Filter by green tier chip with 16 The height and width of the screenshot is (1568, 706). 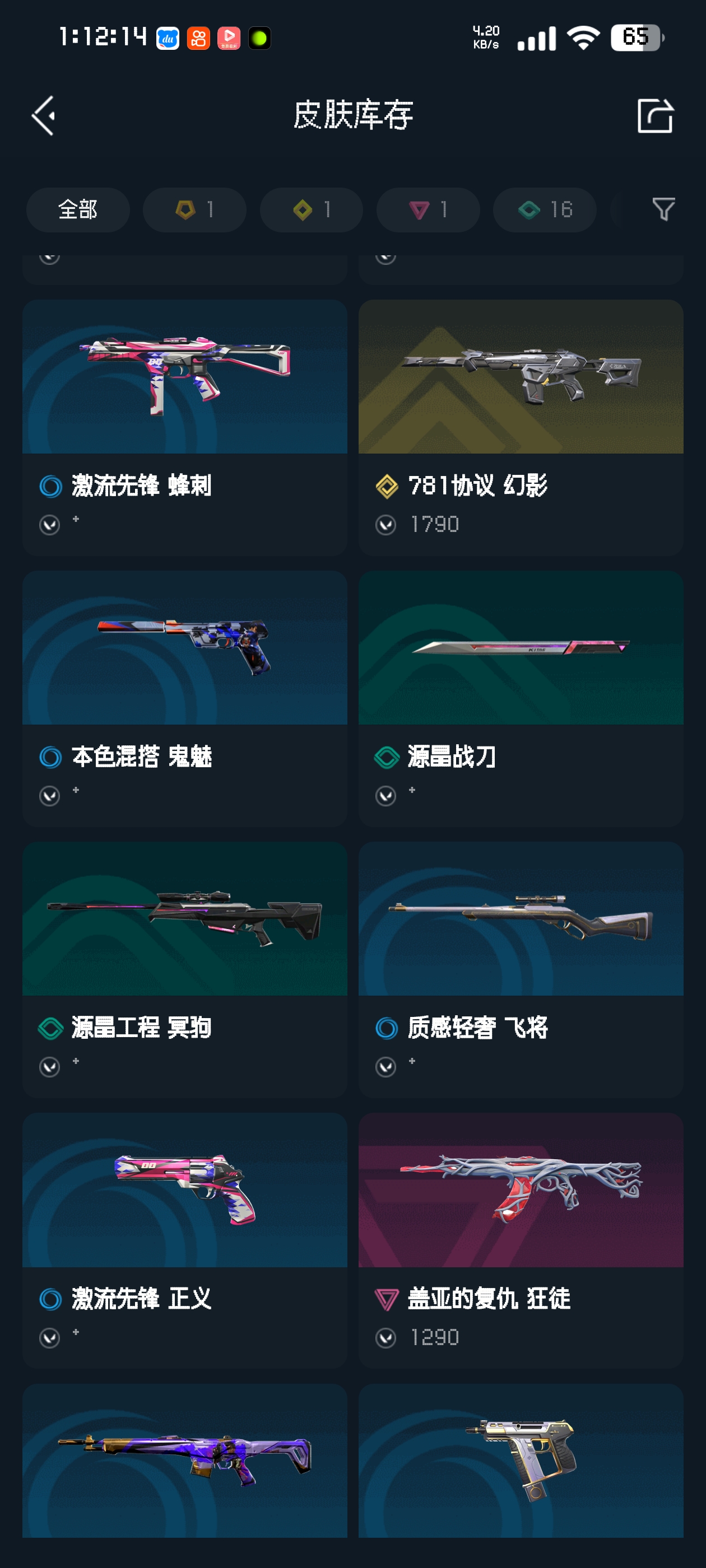544,209
